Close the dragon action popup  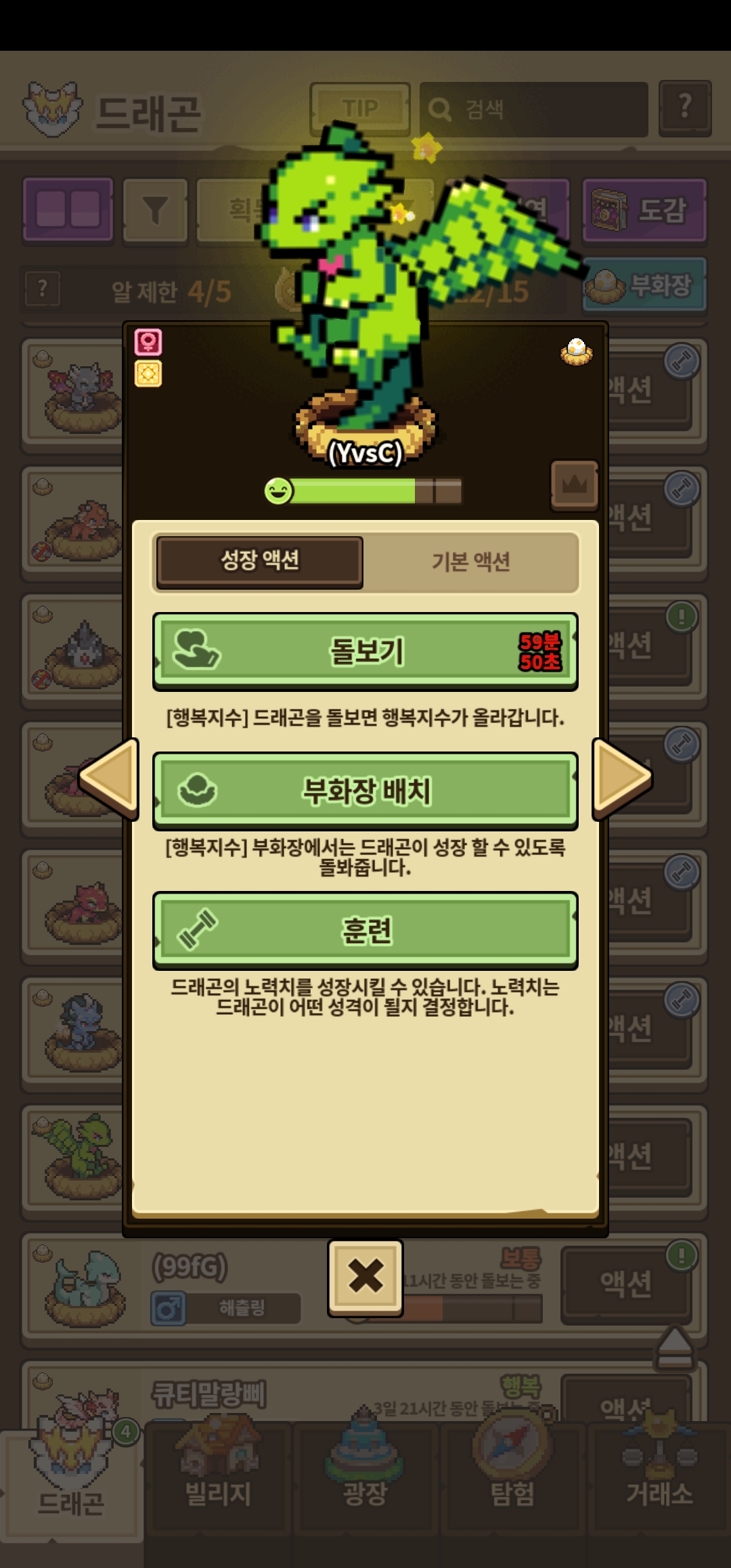365,1277
